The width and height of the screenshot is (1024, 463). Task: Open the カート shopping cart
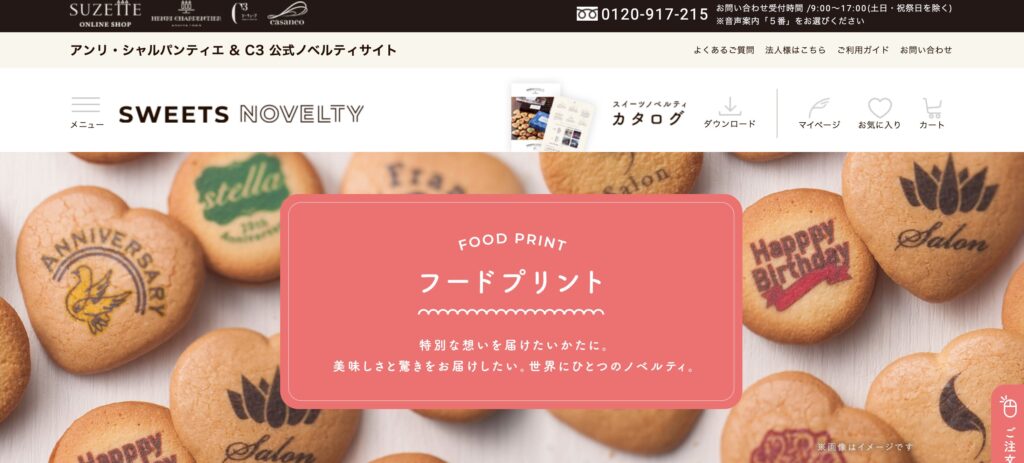[x=931, y=113]
